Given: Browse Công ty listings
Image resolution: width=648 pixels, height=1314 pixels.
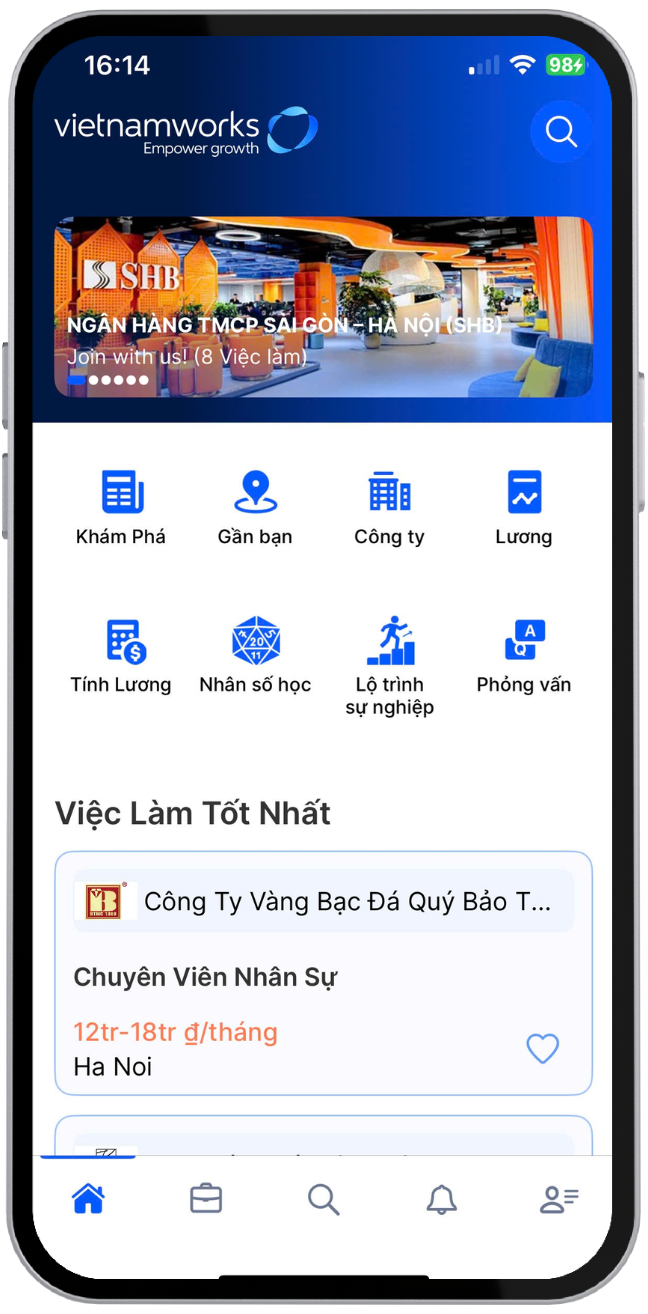Looking at the screenshot, I should pos(389,508).
